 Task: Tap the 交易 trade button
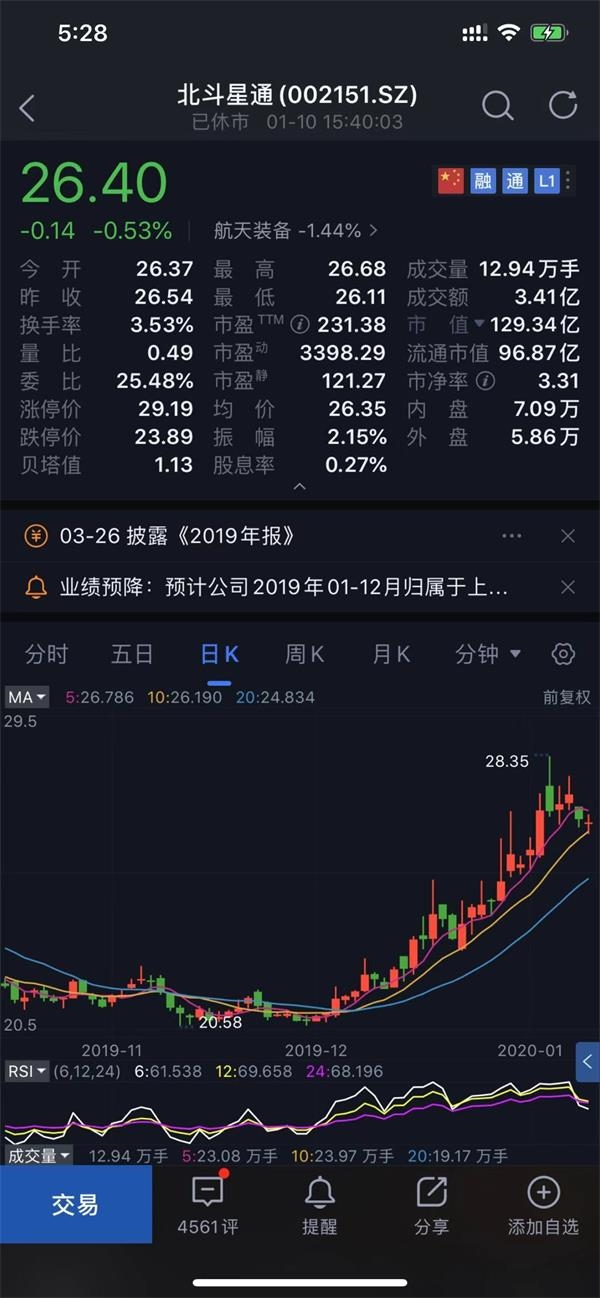pos(76,1204)
